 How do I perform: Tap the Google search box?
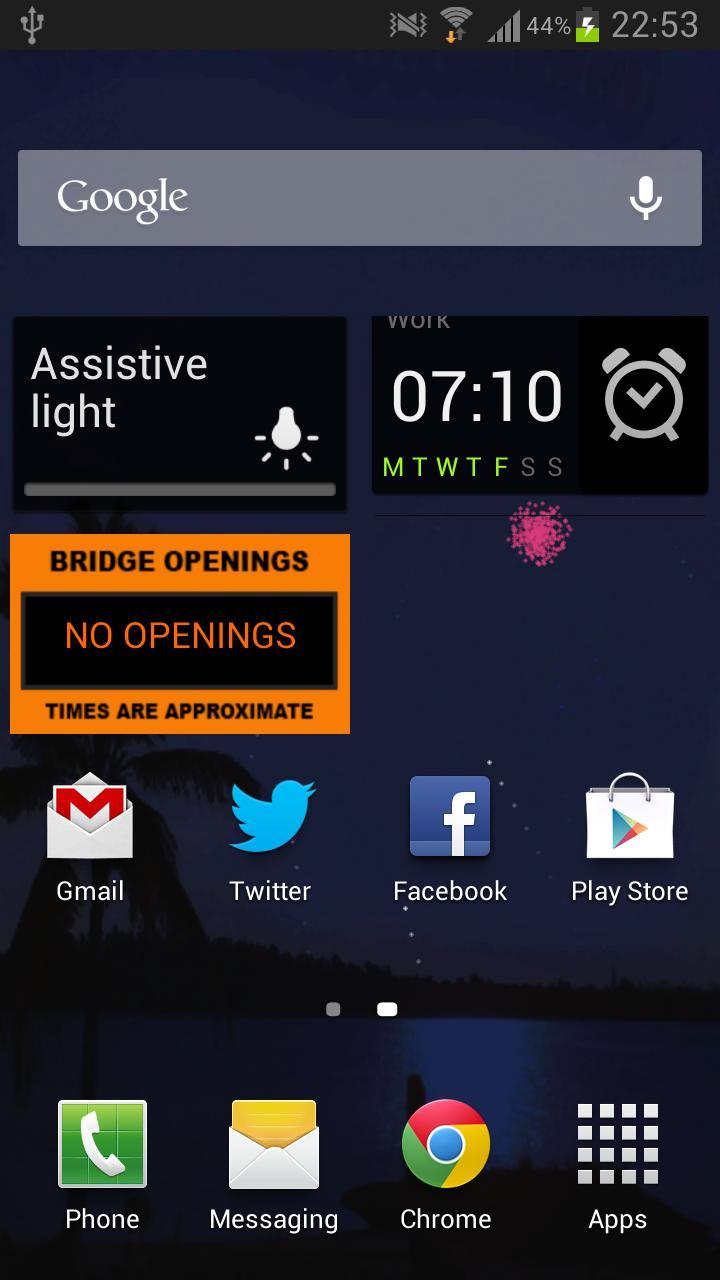pyautogui.click(x=320, y=198)
